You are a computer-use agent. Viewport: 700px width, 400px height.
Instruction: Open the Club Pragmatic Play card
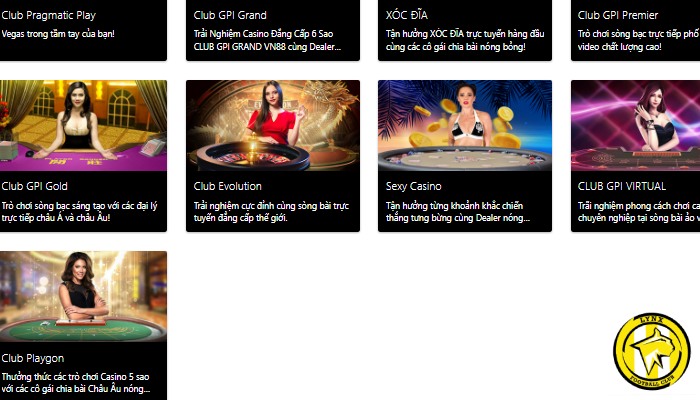tap(80, 25)
